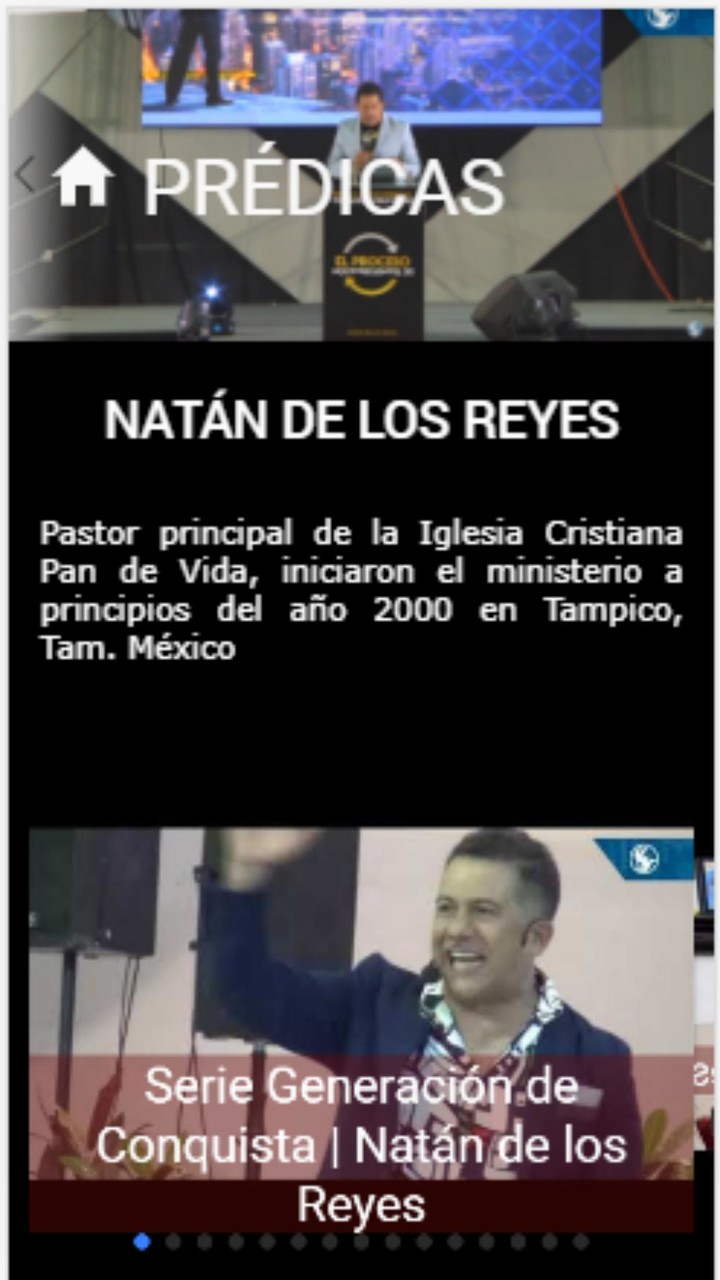
Task: Click the PRÉDICAS page title text
Action: click(x=324, y=185)
